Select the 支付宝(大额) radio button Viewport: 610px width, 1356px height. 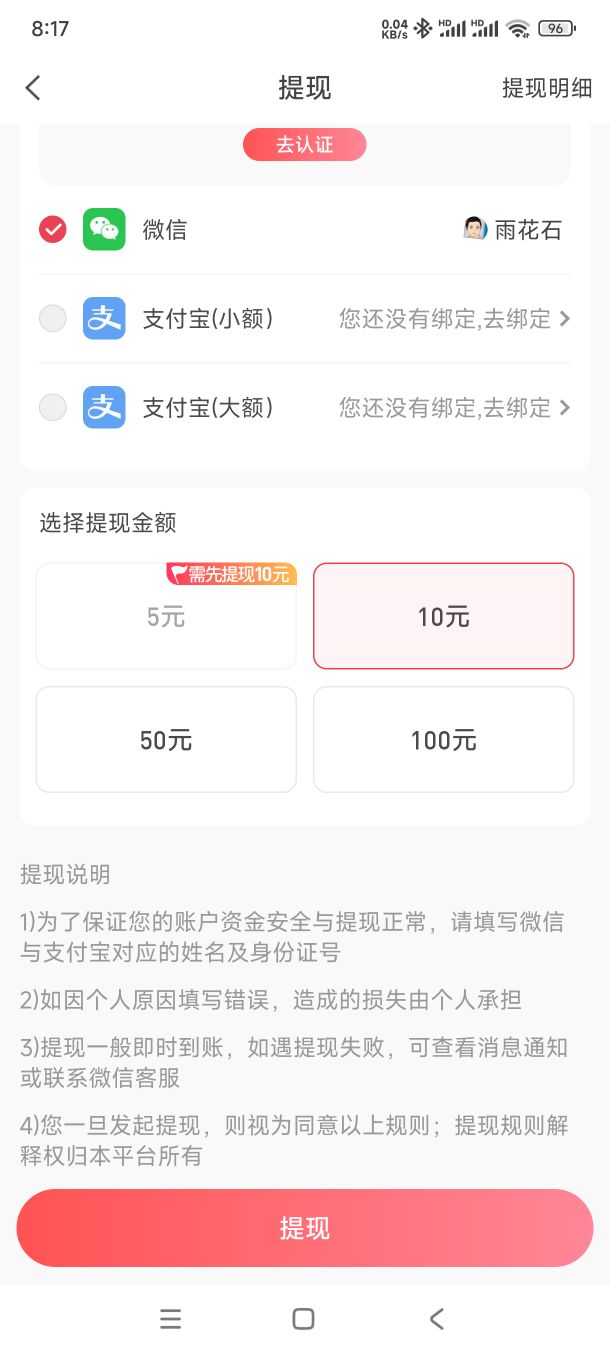pyautogui.click(x=53, y=408)
